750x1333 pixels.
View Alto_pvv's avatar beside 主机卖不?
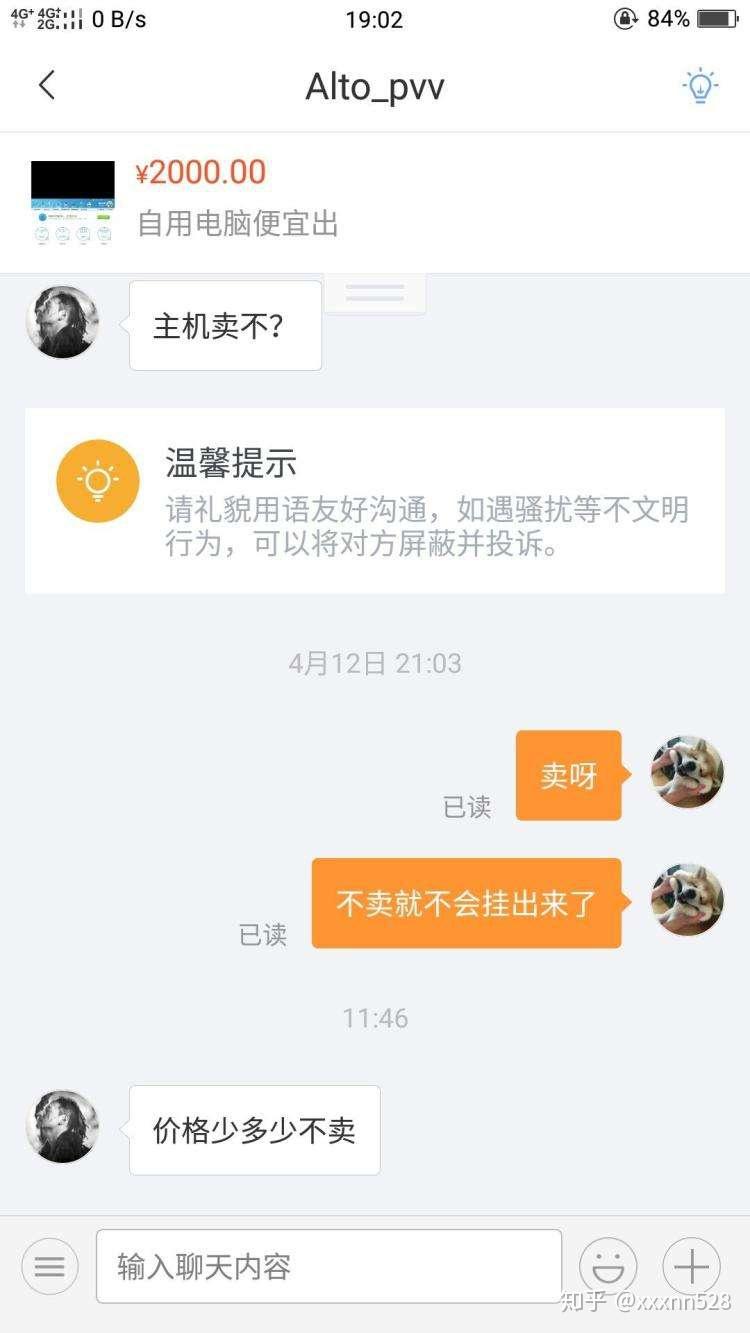[62, 322]
